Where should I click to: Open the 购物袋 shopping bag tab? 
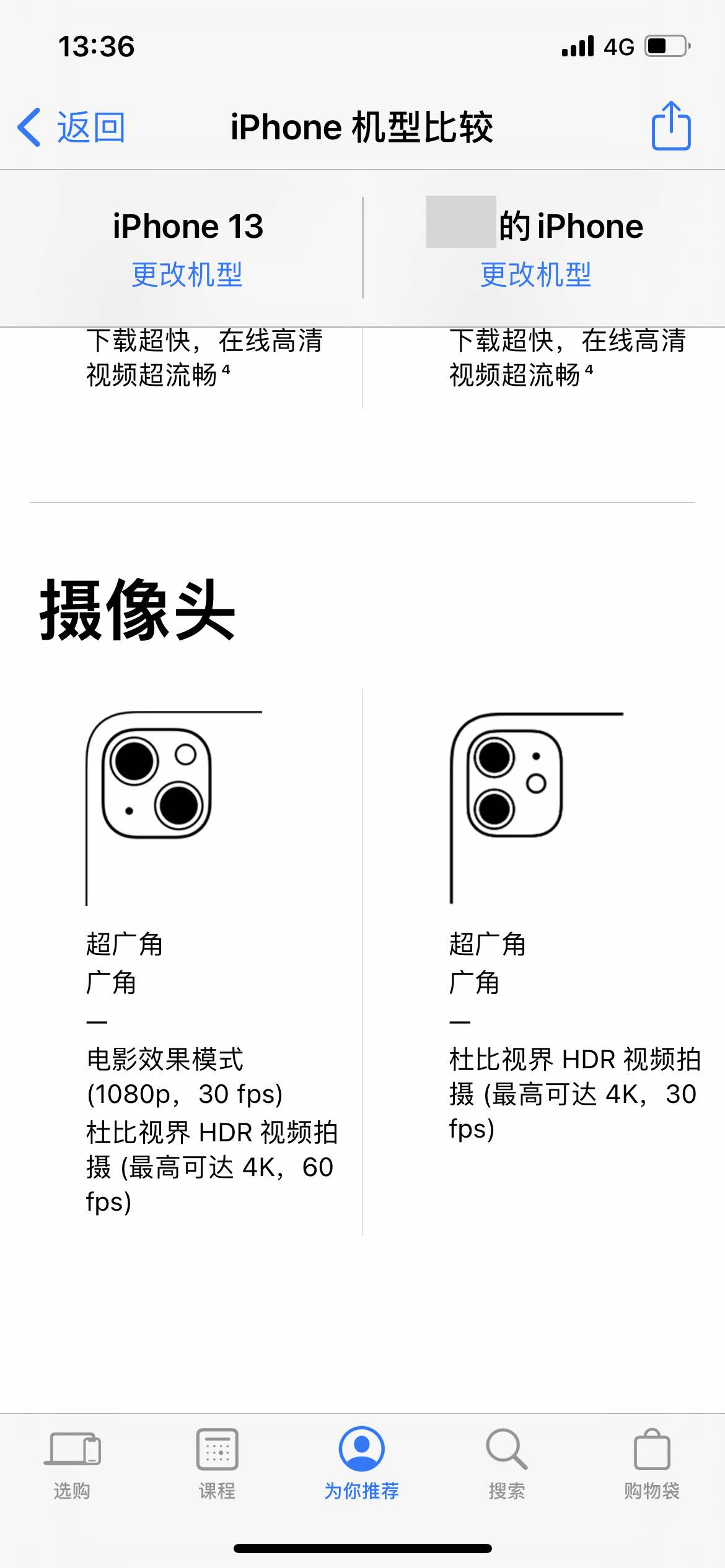coord(652,1464)
